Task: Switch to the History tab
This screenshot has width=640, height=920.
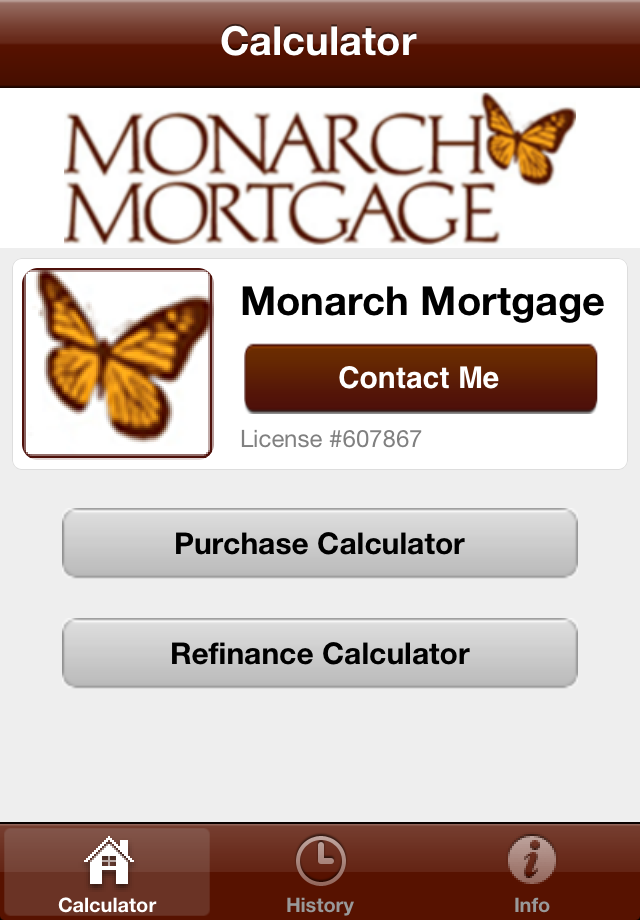Action: tap(320, 873)
